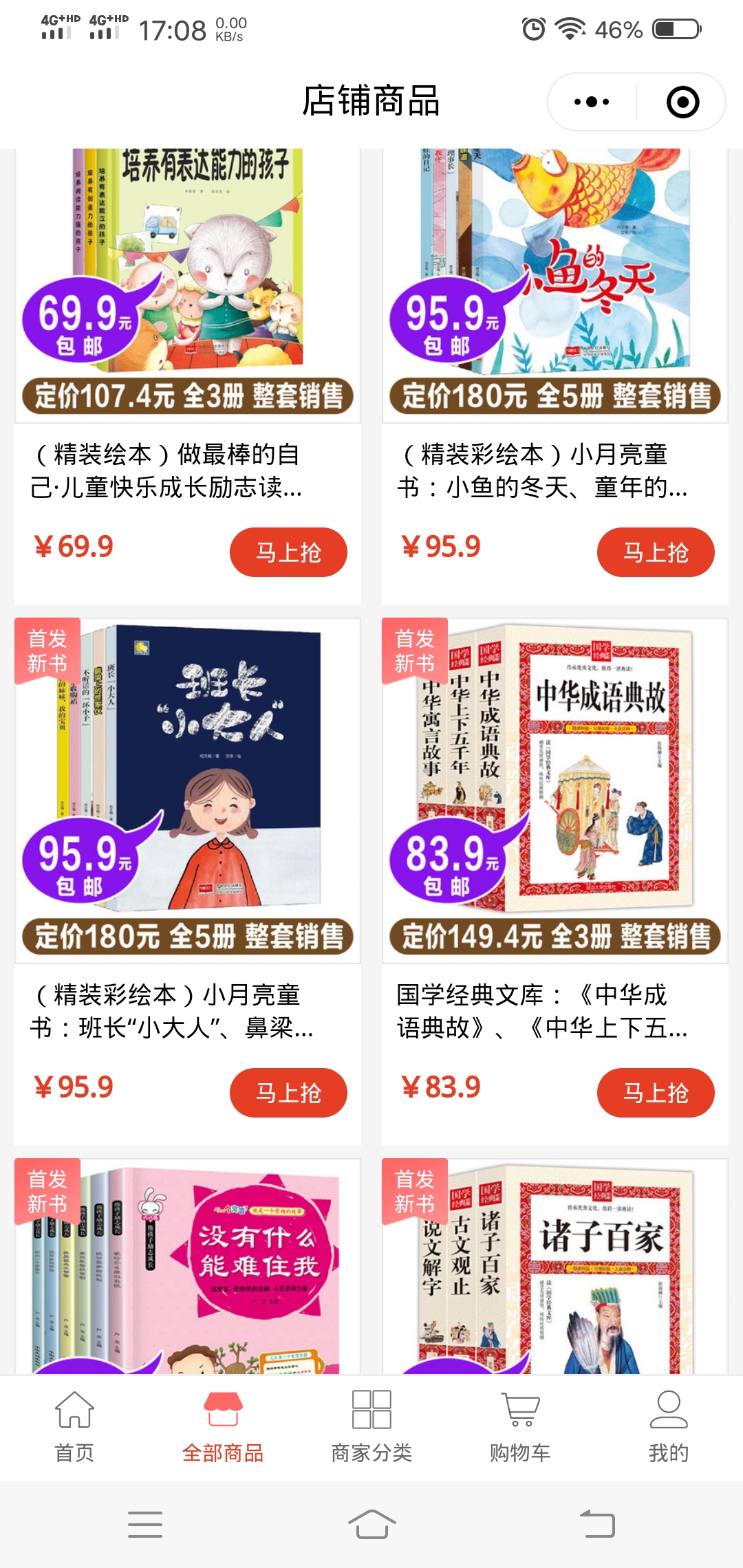Open the 商家分类 category grid icon
Viewport: 743px width, 1568px height.
pyautogui.click(x=371, y=1406)
